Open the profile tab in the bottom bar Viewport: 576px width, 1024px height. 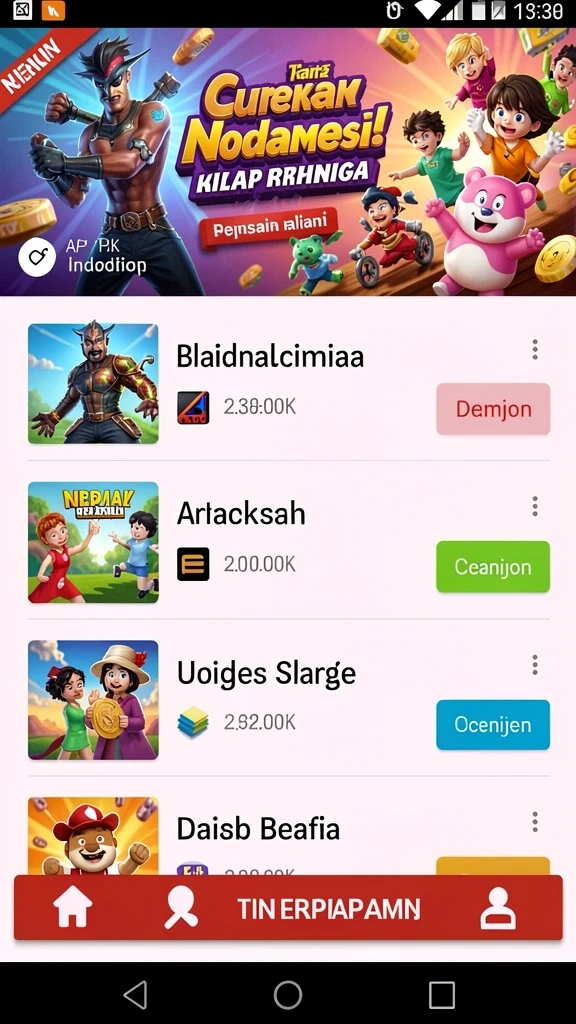(x=498, y=908)
